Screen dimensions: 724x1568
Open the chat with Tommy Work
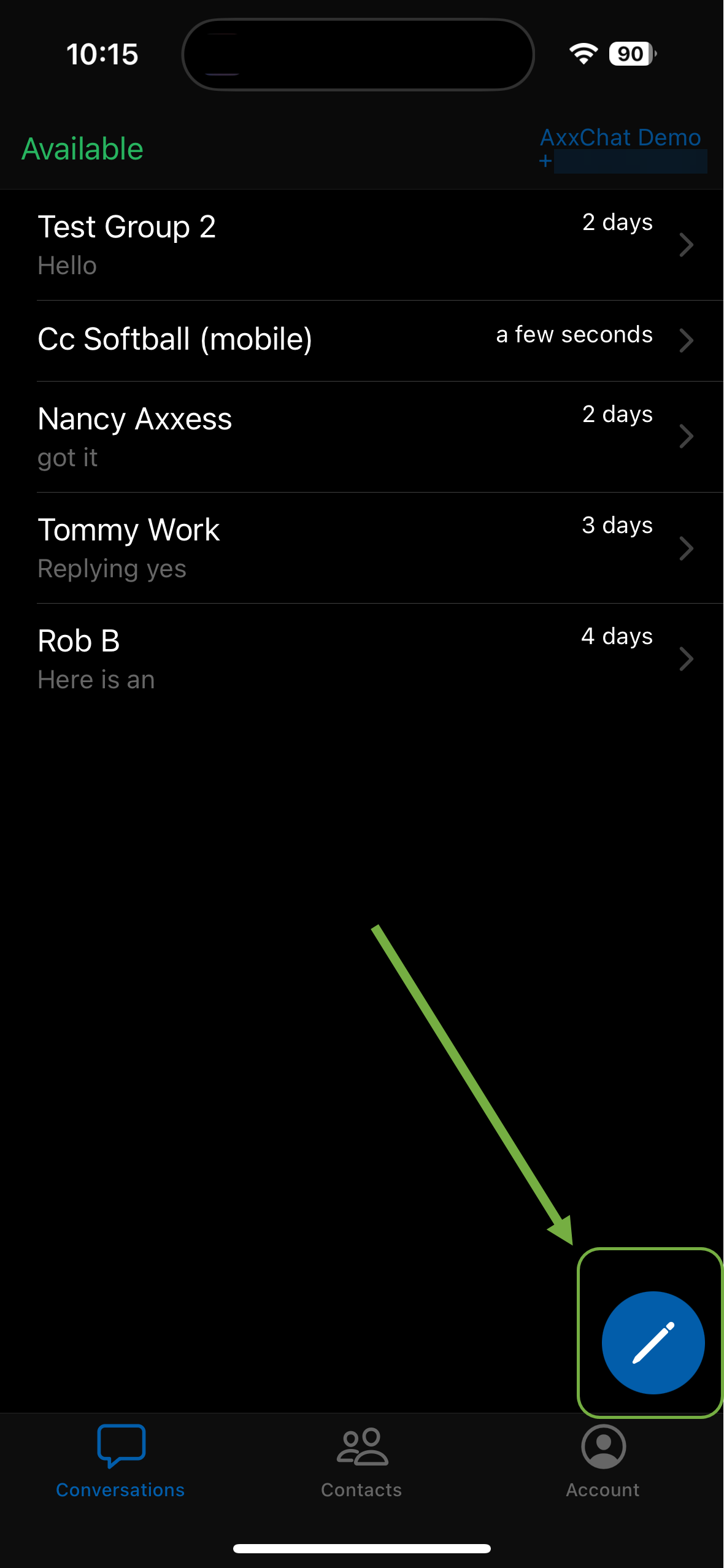click(x=362, y=547)
